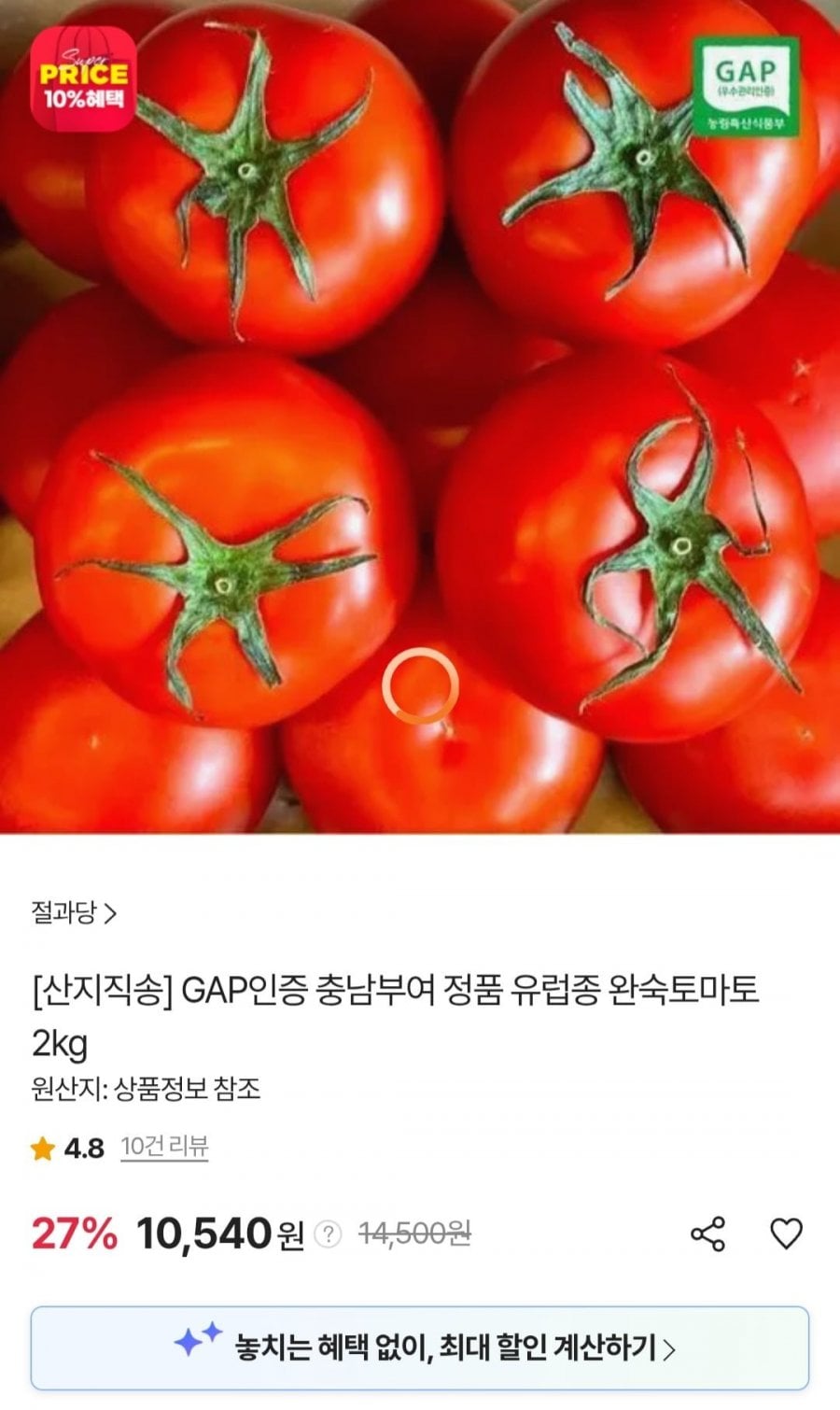Open 최대 할인 계산하기 discount calculator
The width and height of the screenshot is (840, 1410).
(x=420, y=1347)
